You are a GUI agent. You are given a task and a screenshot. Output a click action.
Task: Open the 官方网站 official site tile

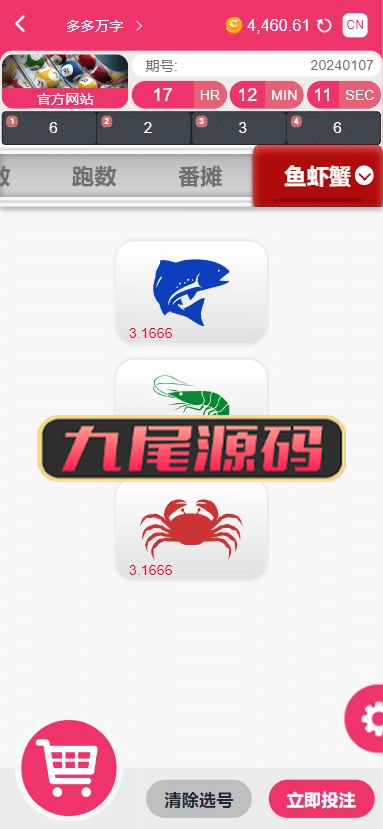[x=65, y=81]
